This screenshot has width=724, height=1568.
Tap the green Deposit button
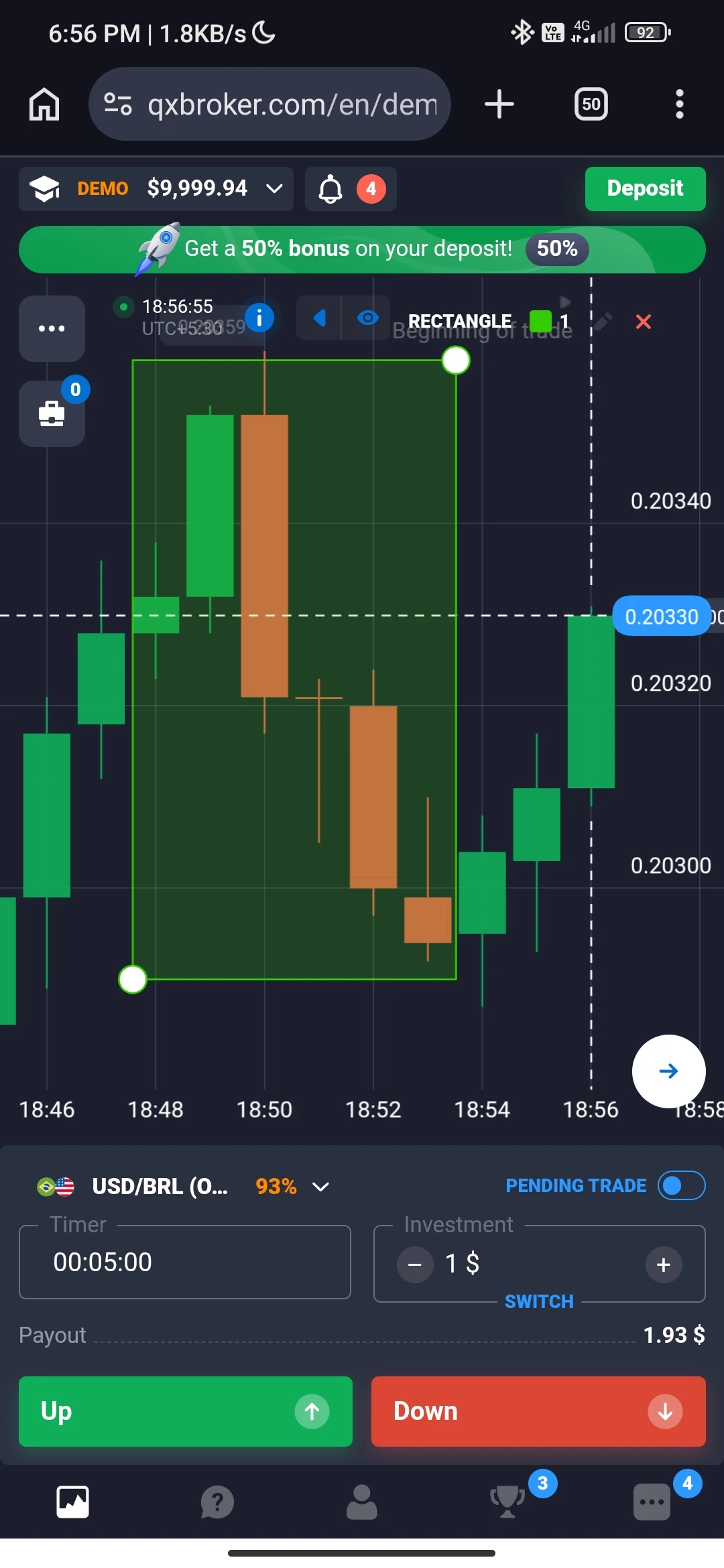645,189
